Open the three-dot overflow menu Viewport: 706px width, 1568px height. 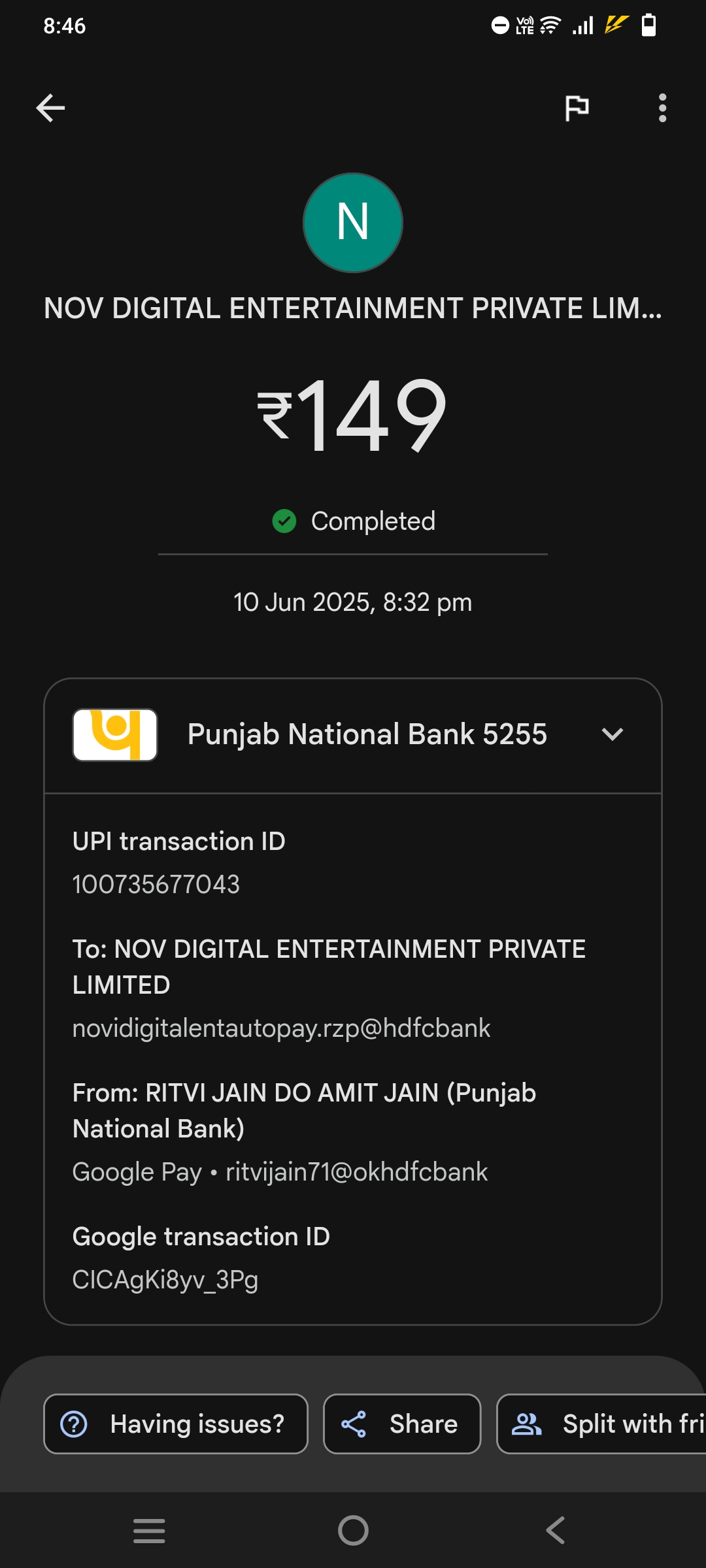click(662, 108)
